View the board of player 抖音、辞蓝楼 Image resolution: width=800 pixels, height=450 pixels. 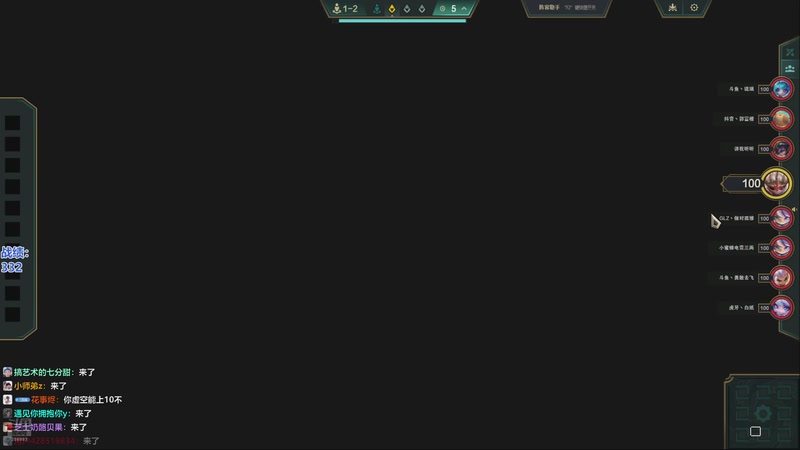[x=781, y=119]
